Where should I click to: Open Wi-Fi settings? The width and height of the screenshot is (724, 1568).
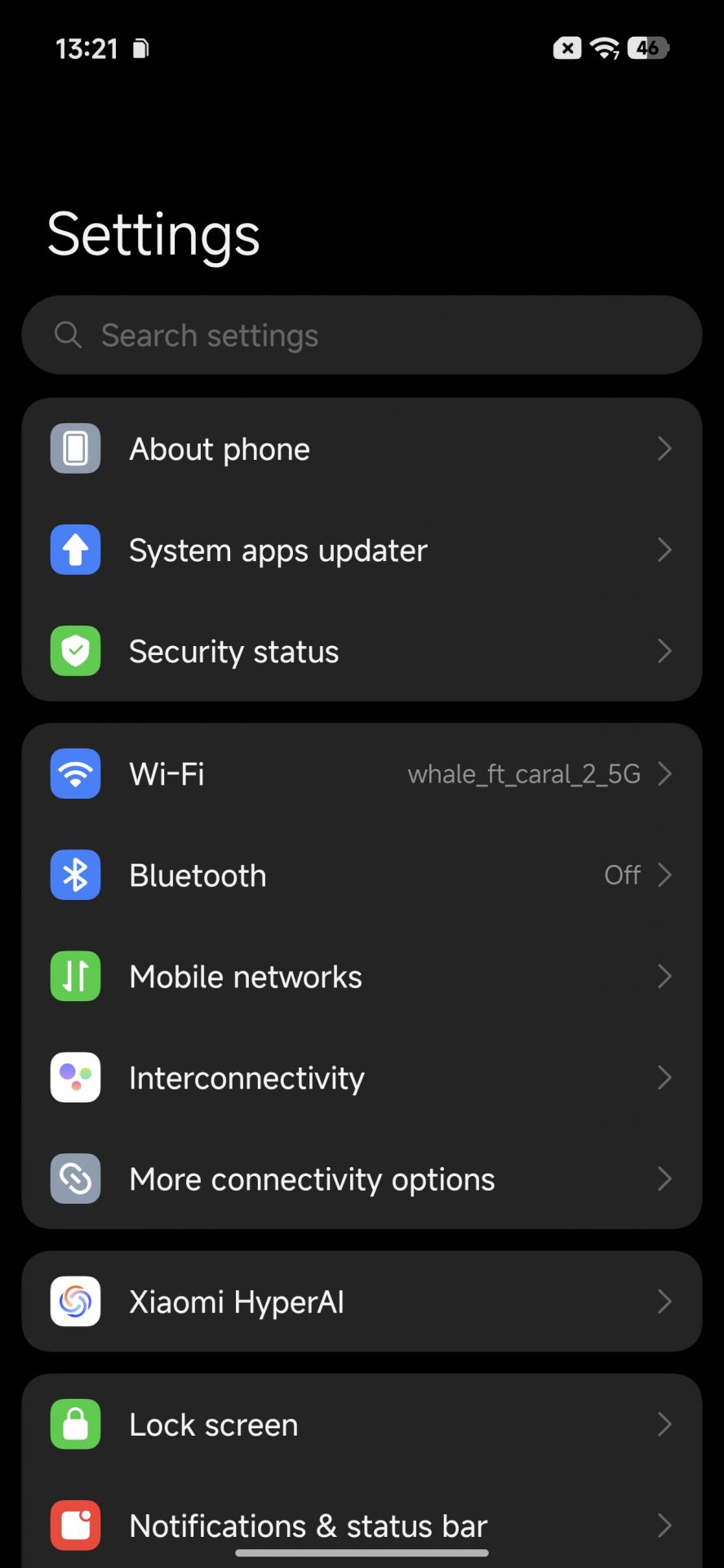point(362,773)
